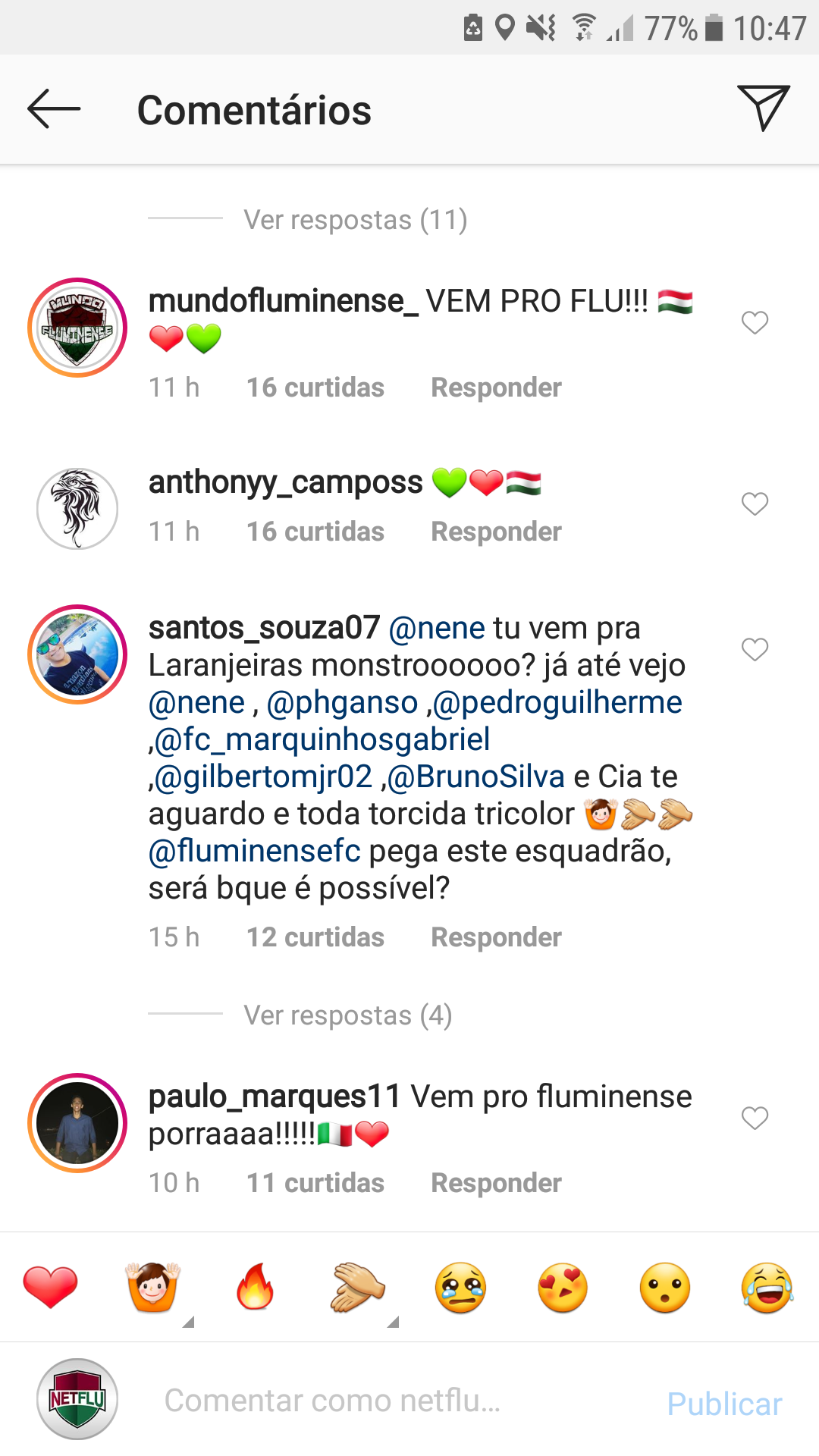Open the direct share paper-plane icon

764,108
